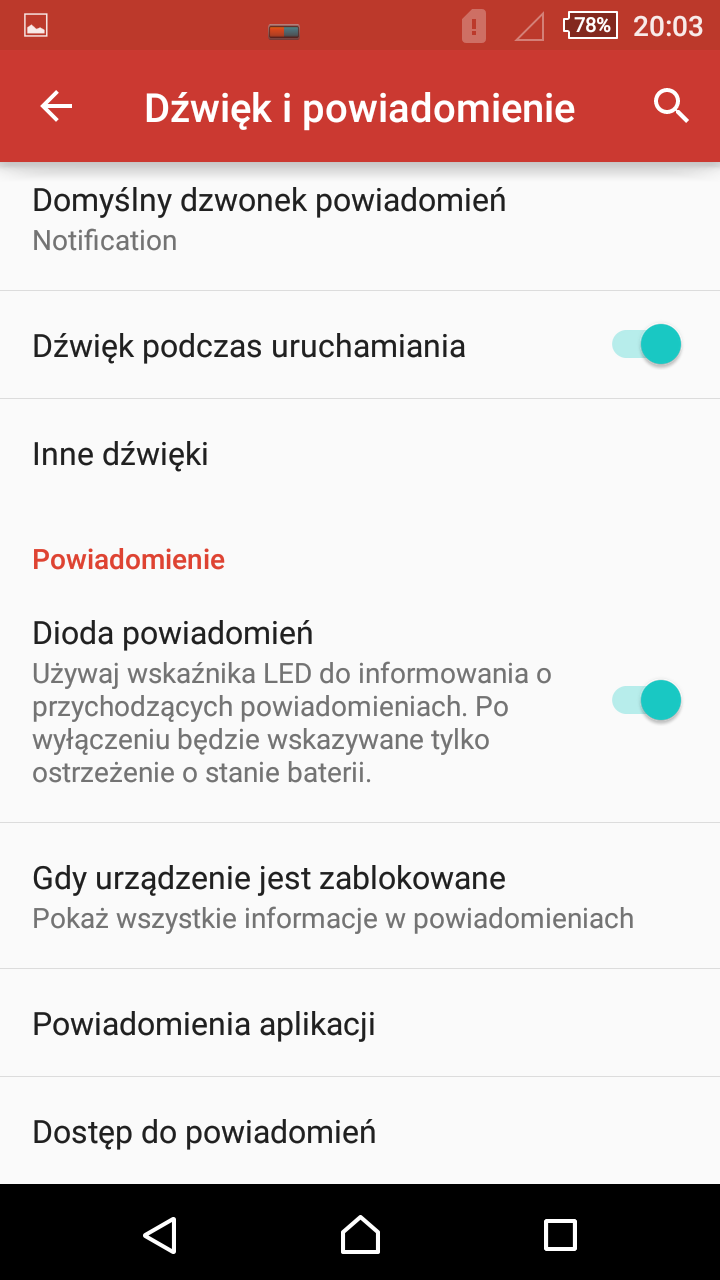
Task: Open Dostęp do powiadomień
Action: [360, 1131]
